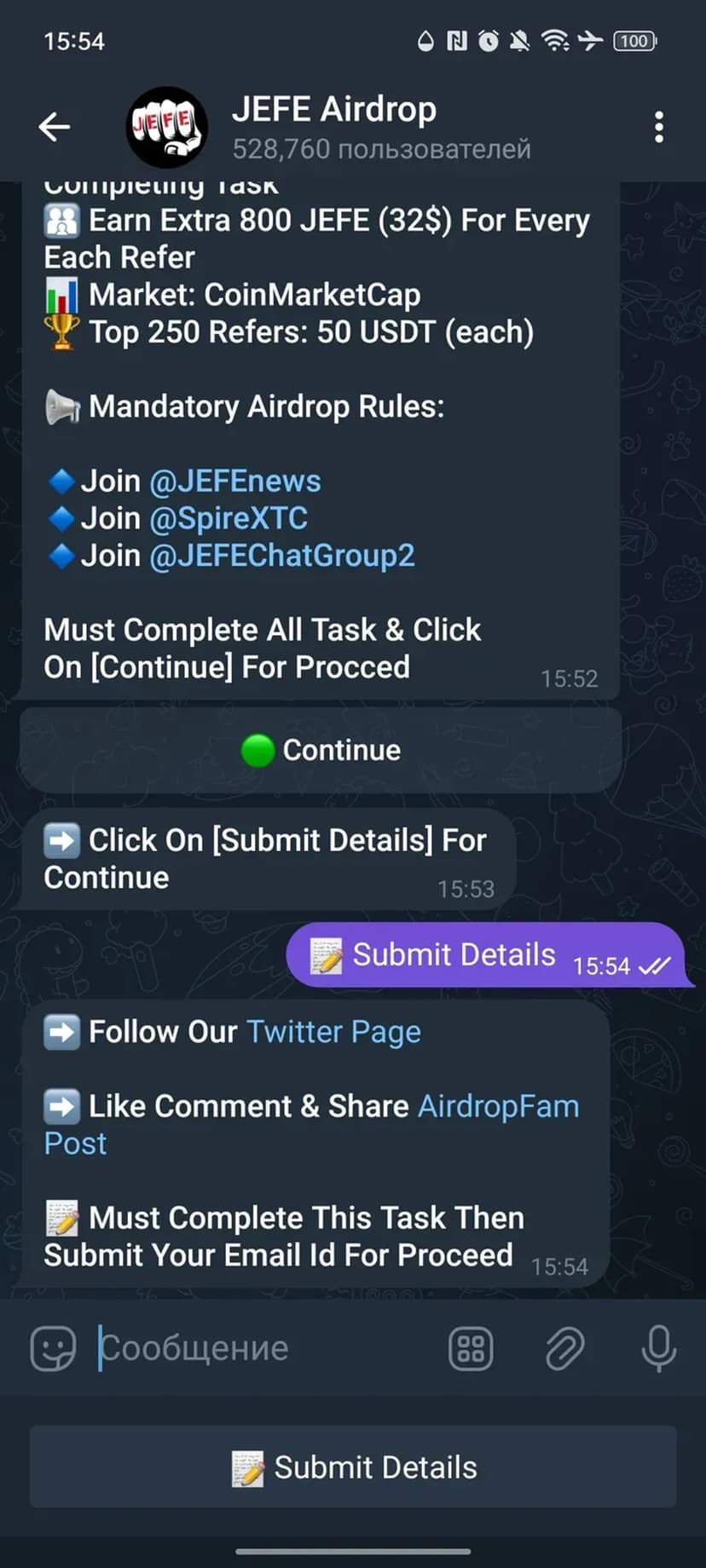Toggle the bot keyboard icon
This screenshot has width=706, height=1568.
tap(471, 1348)
